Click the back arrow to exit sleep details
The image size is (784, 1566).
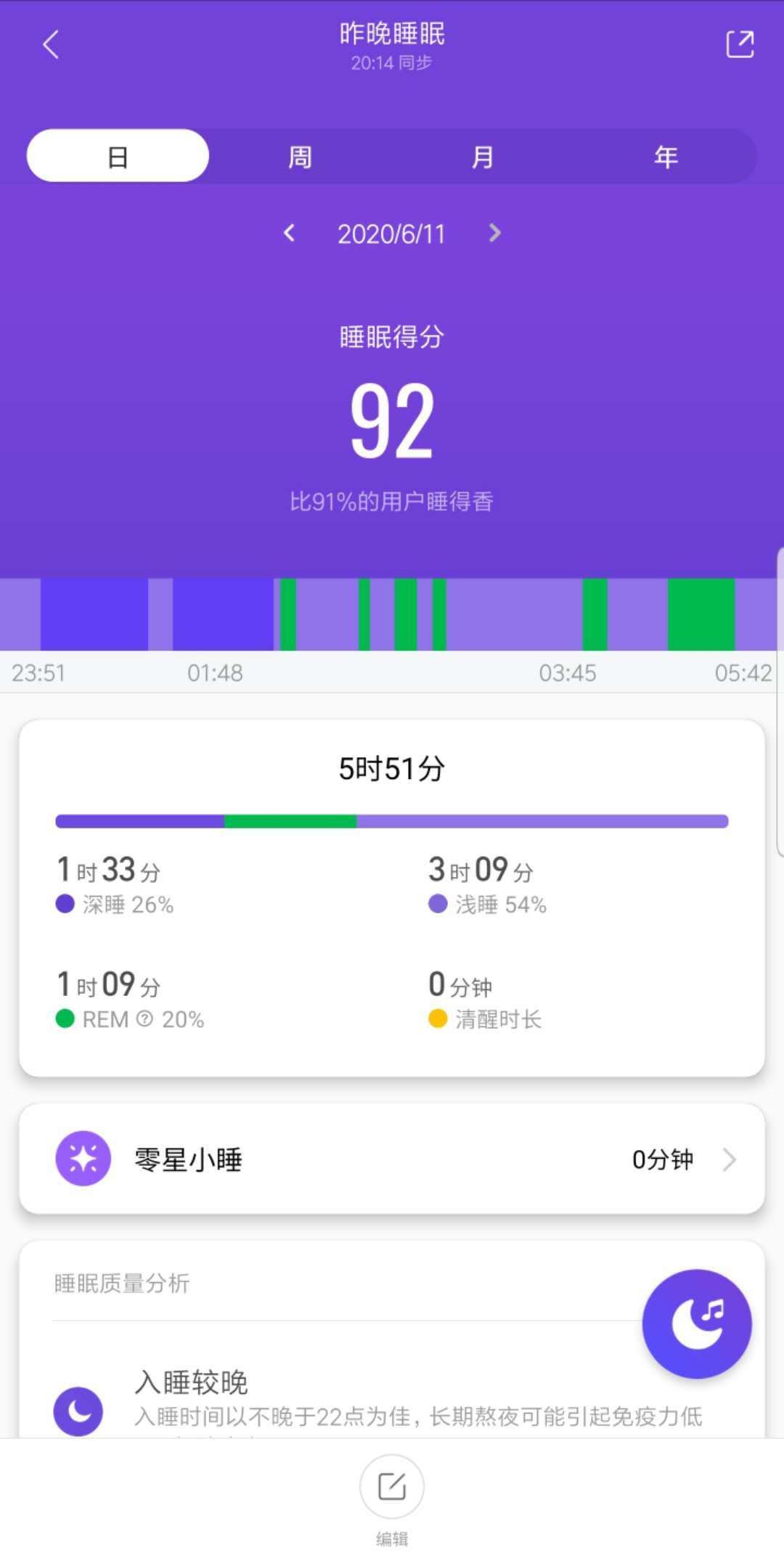(51, 45)
